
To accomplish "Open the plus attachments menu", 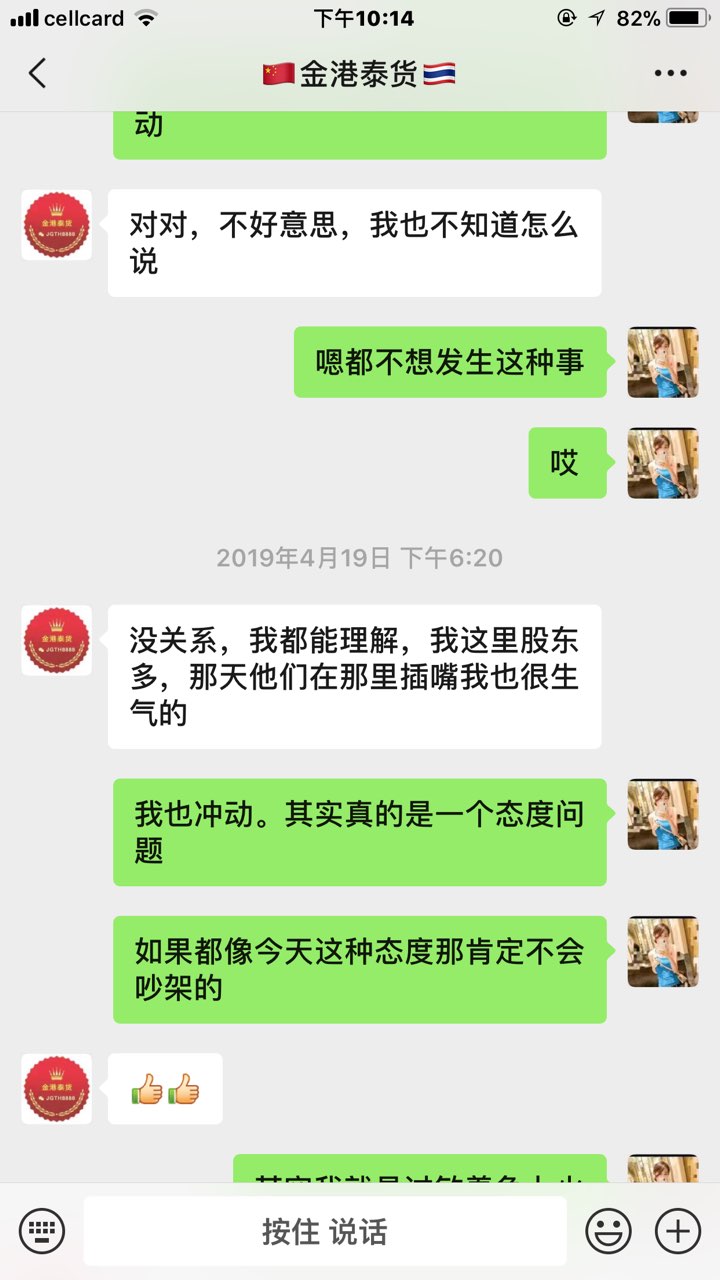I will (x=677, y=1230).
